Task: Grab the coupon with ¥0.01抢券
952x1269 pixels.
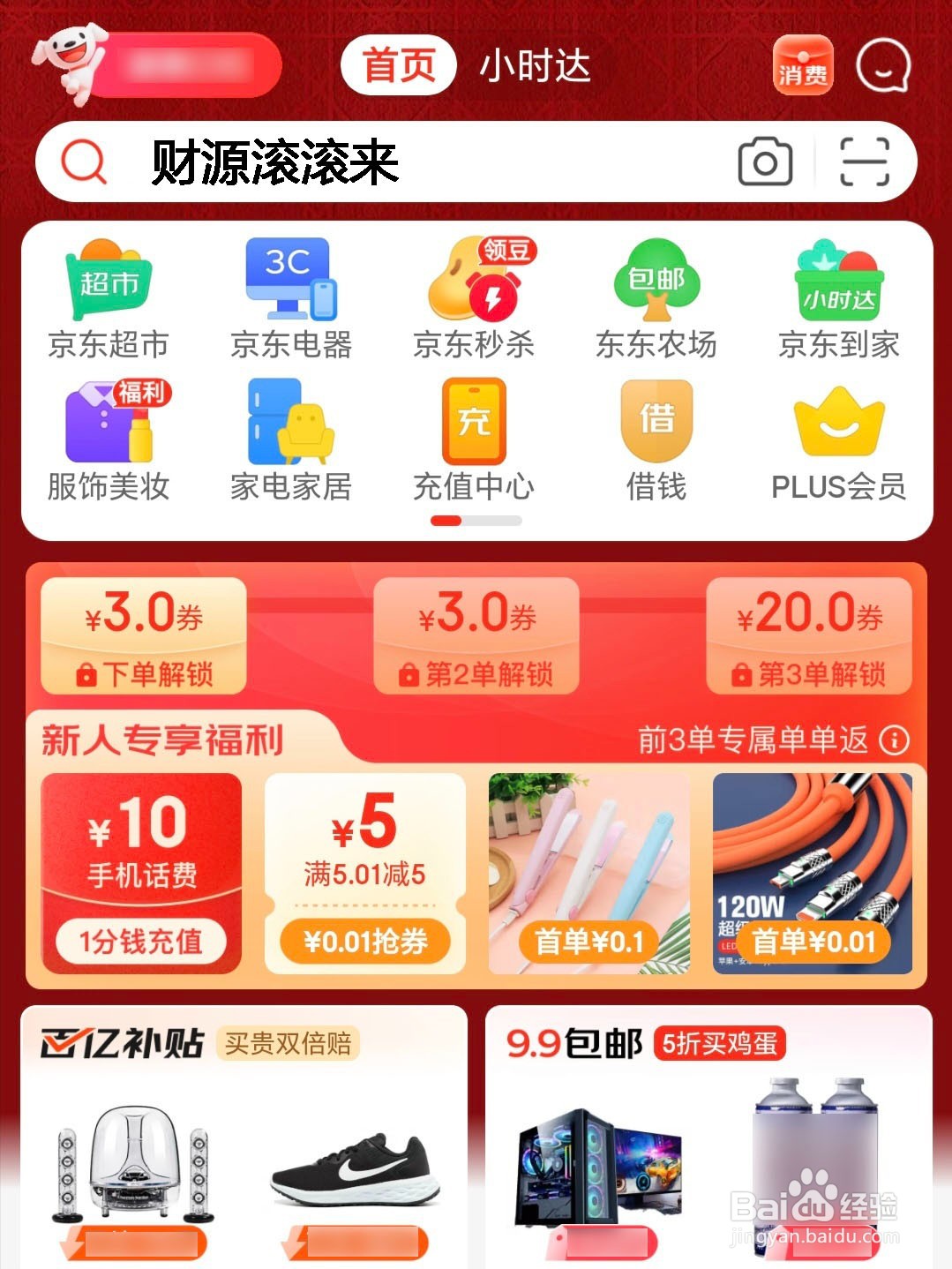Action: [x=365, y=941]
